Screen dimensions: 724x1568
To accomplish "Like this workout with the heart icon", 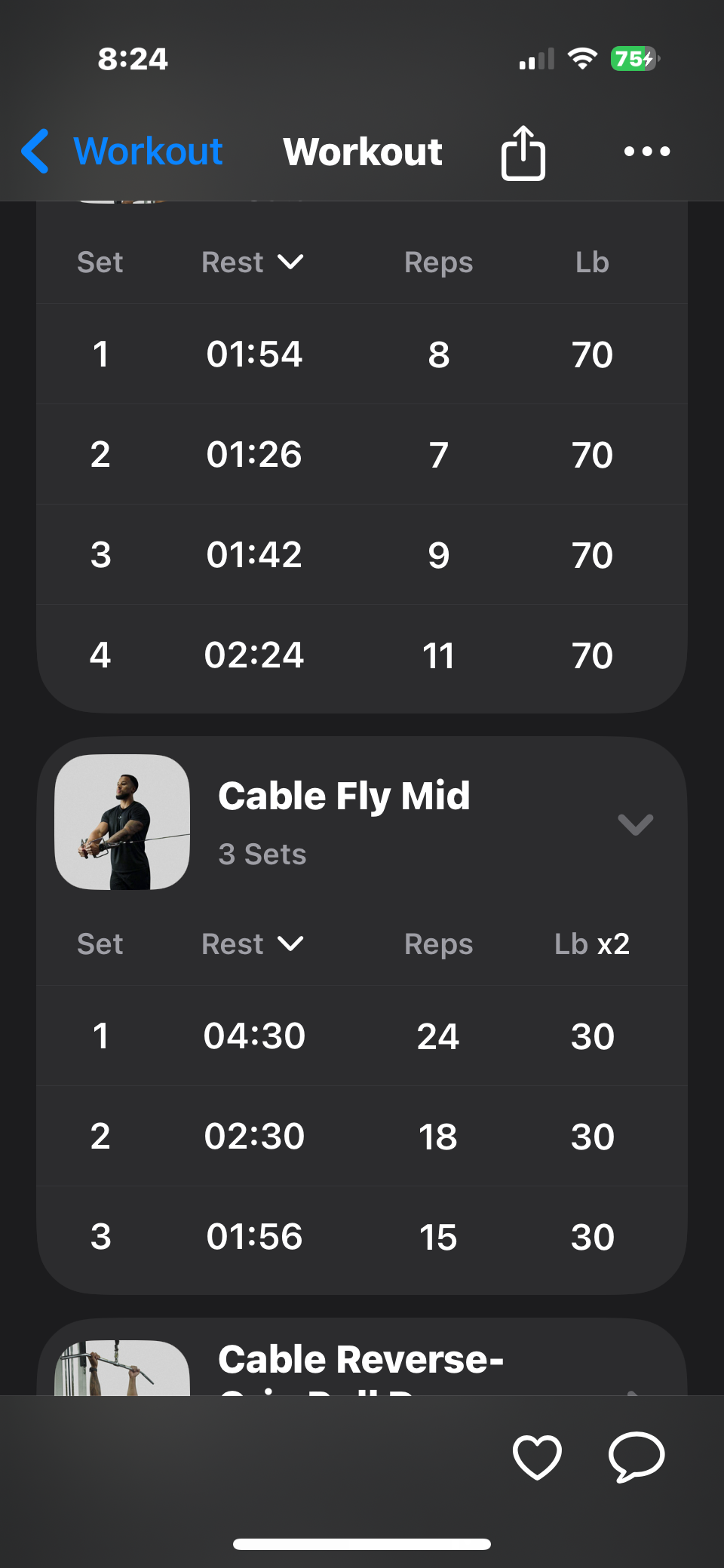I will click(537, 1456).
